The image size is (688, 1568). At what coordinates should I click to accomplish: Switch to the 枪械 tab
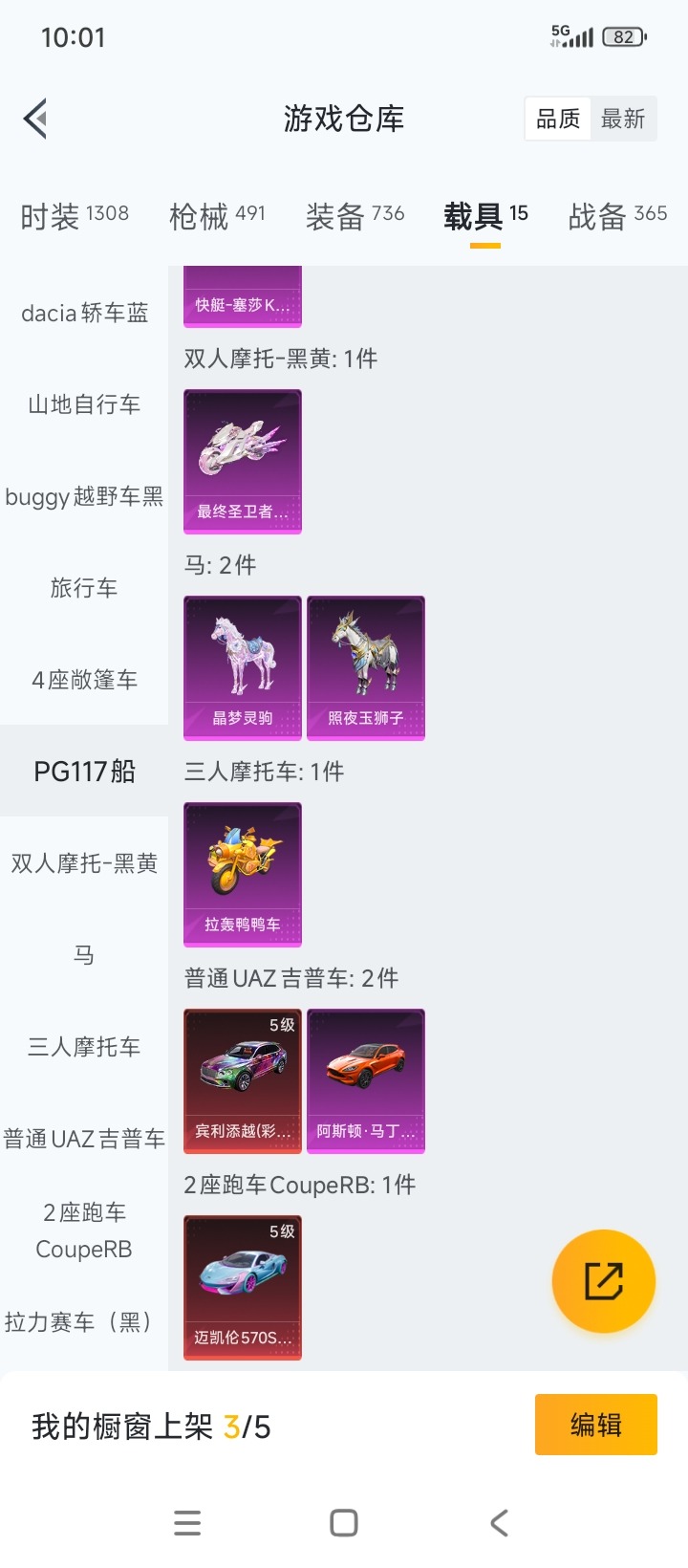217,216
